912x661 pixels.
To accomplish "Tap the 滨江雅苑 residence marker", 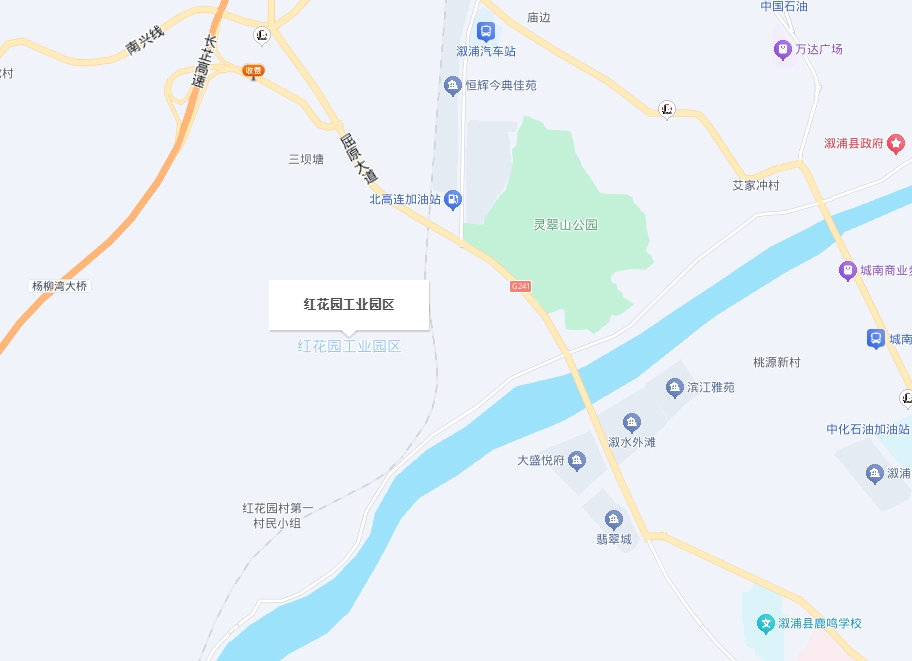I will [674, 388].
